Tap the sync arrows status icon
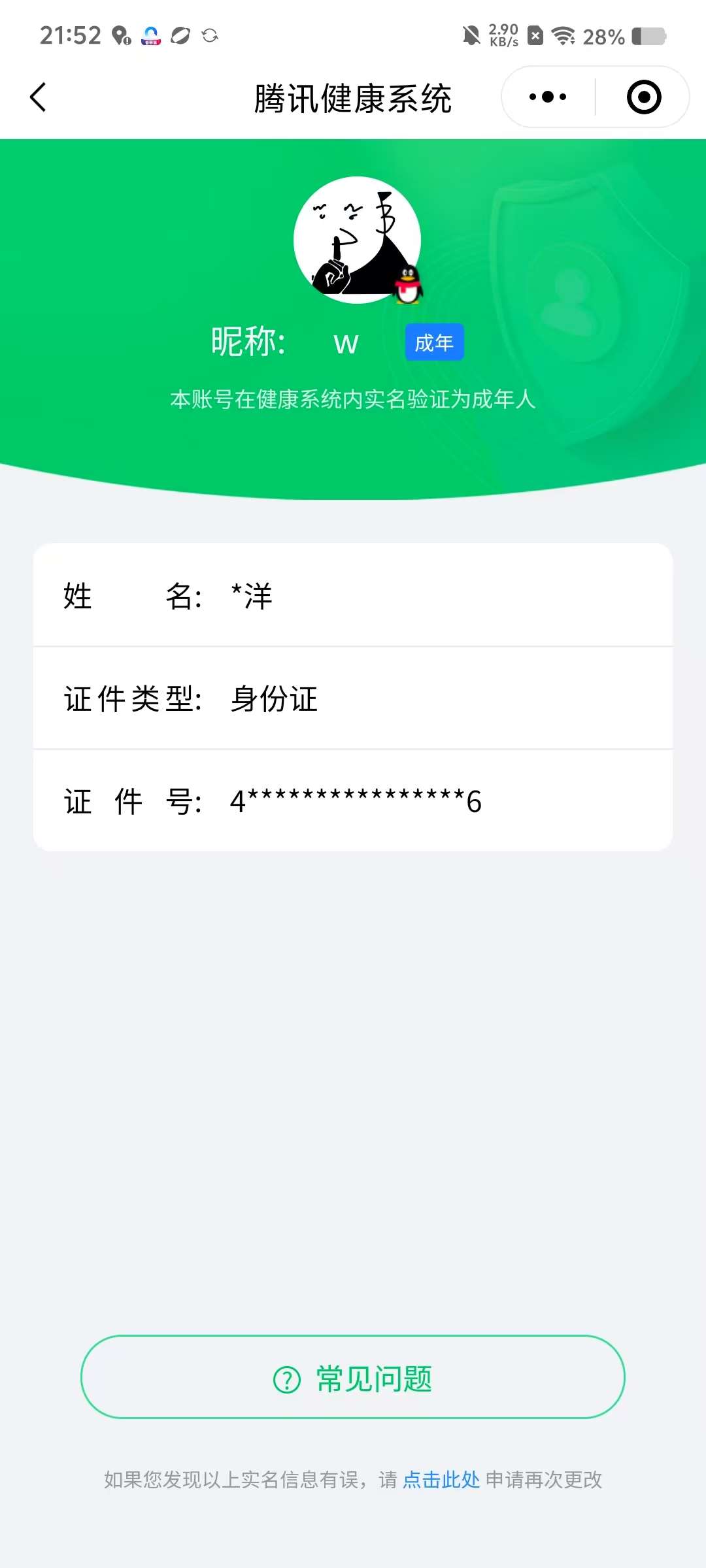The image size is (706, 1568). (210, 35)
